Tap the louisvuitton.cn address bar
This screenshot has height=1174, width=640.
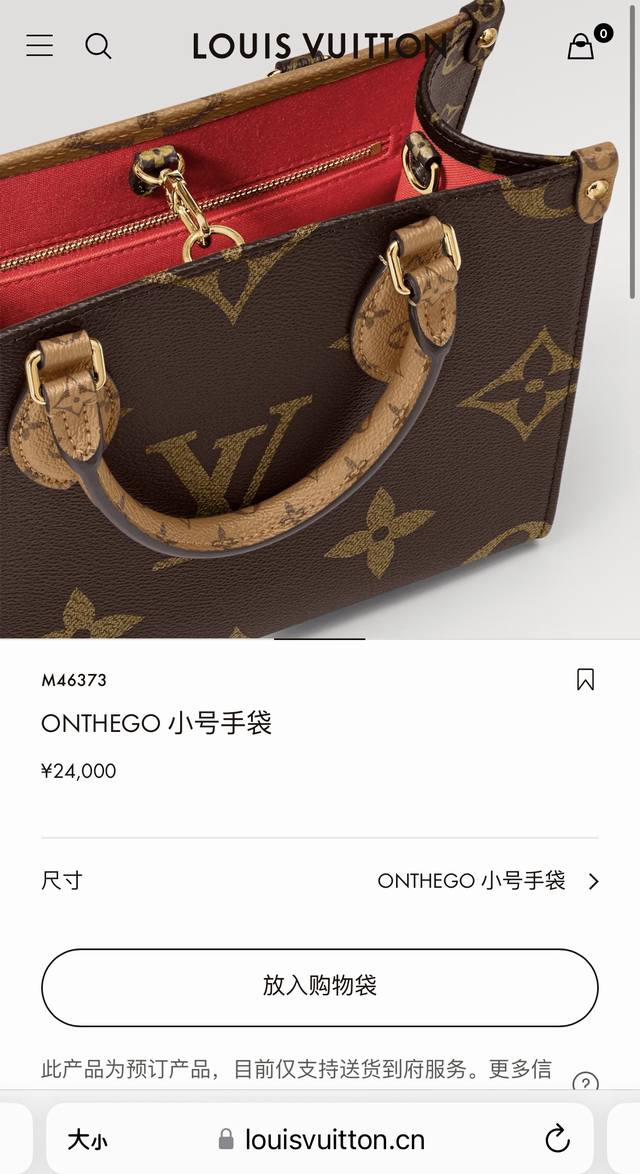coord(322,1140)
